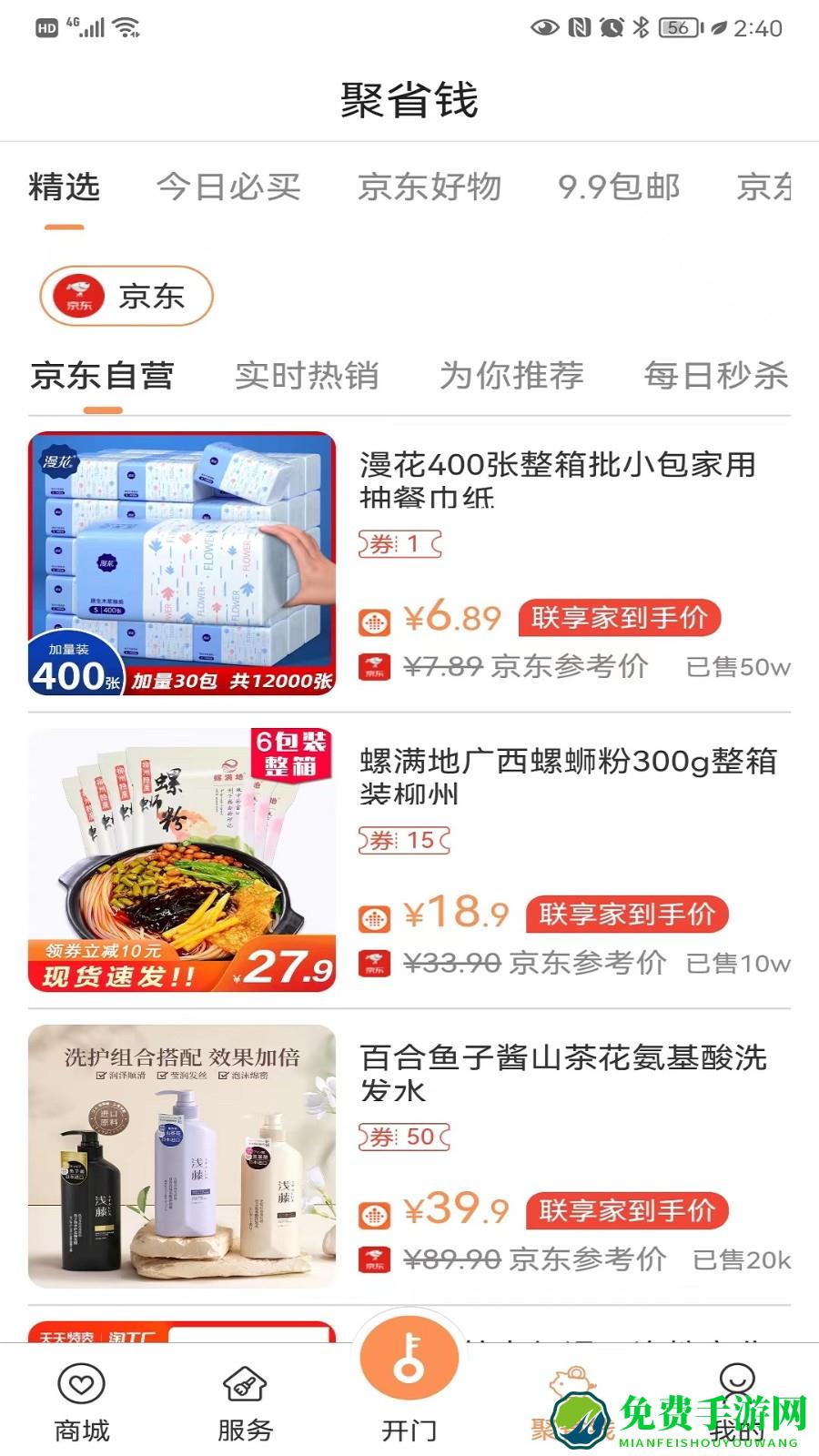The height and width of the screenshot is (1456, 819).
Task: Tap the red JD icon beside ¥7.89 reference price
Action: tap(376, 667)
